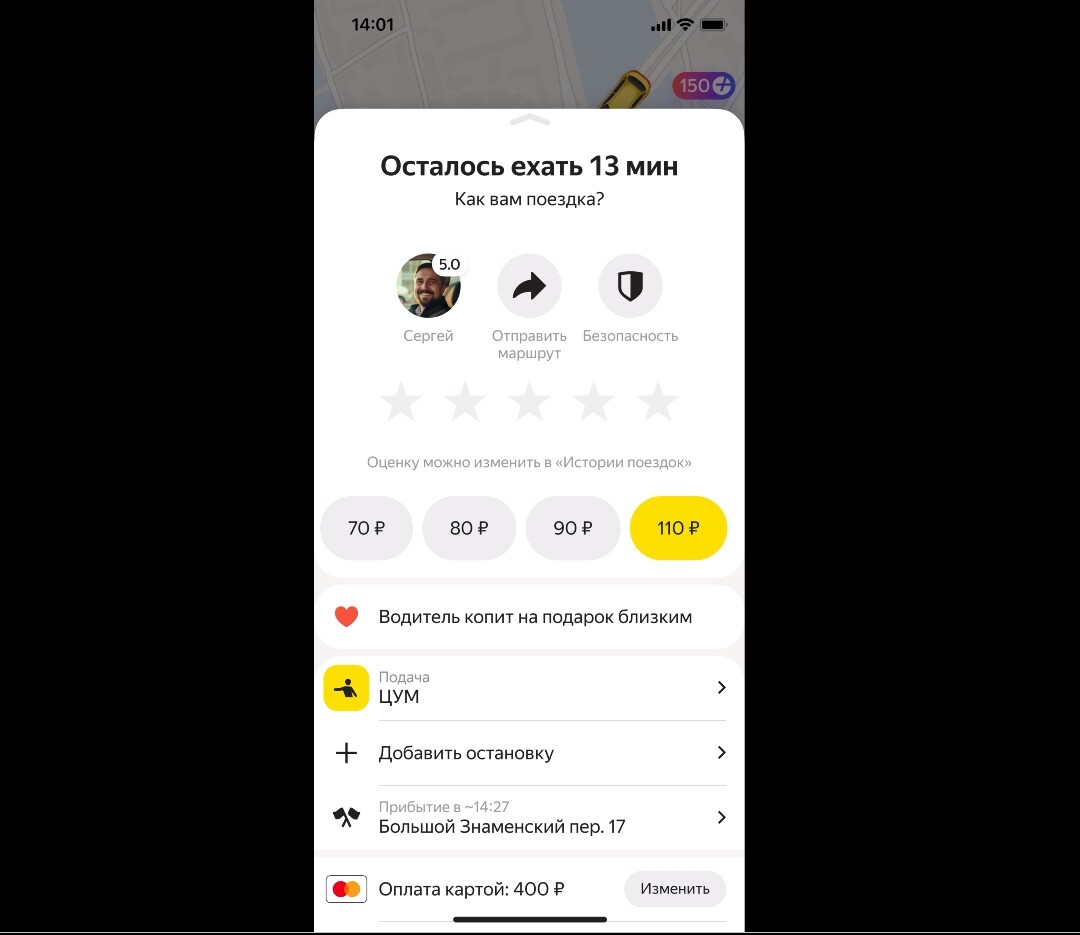Open driver Сергей's profile

click(429, 286)
